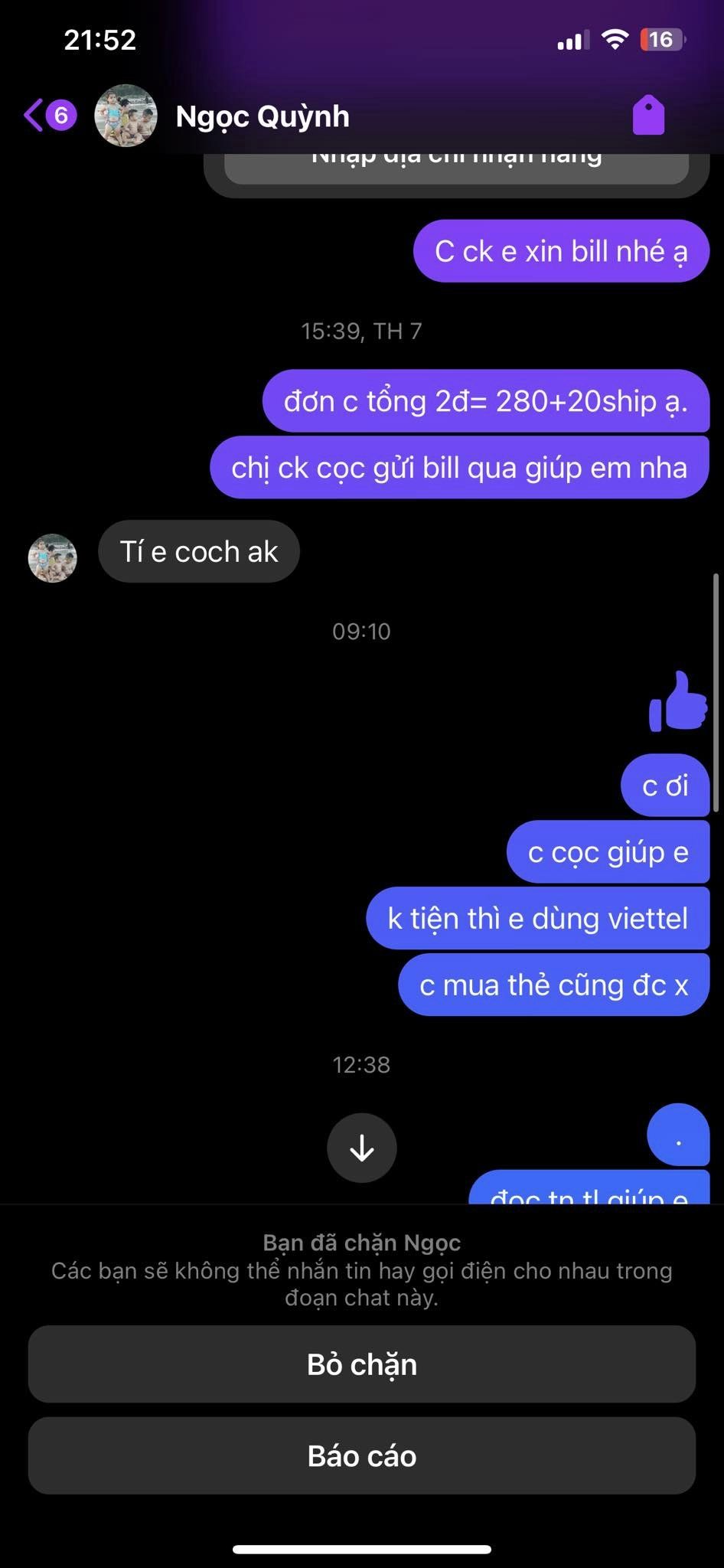Tap the avatar beside "Tí e coch ak"
724x1568 pixels.
tap(53, 558)
